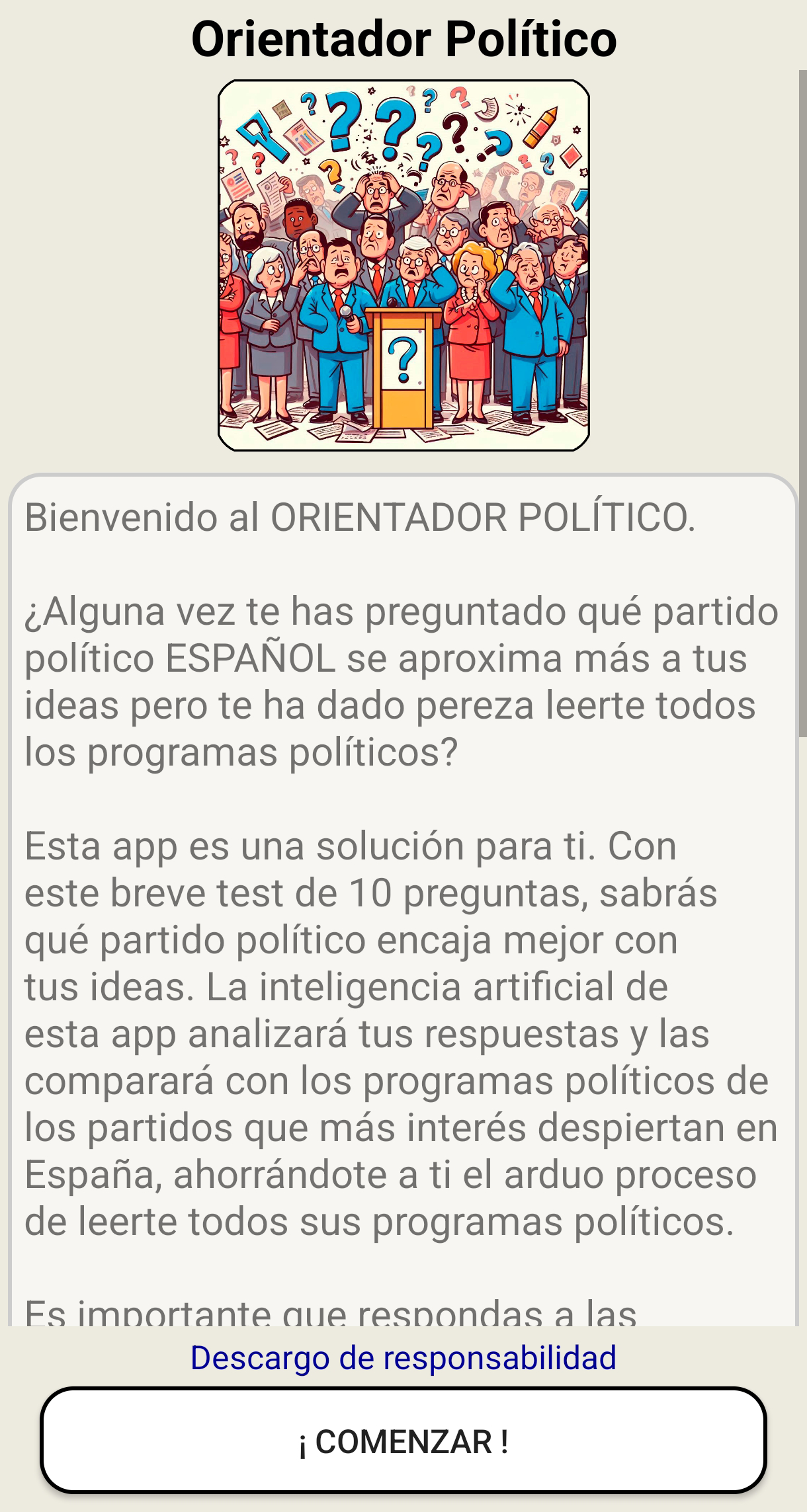Open the Descargo de responsabilidad link

403,1358
